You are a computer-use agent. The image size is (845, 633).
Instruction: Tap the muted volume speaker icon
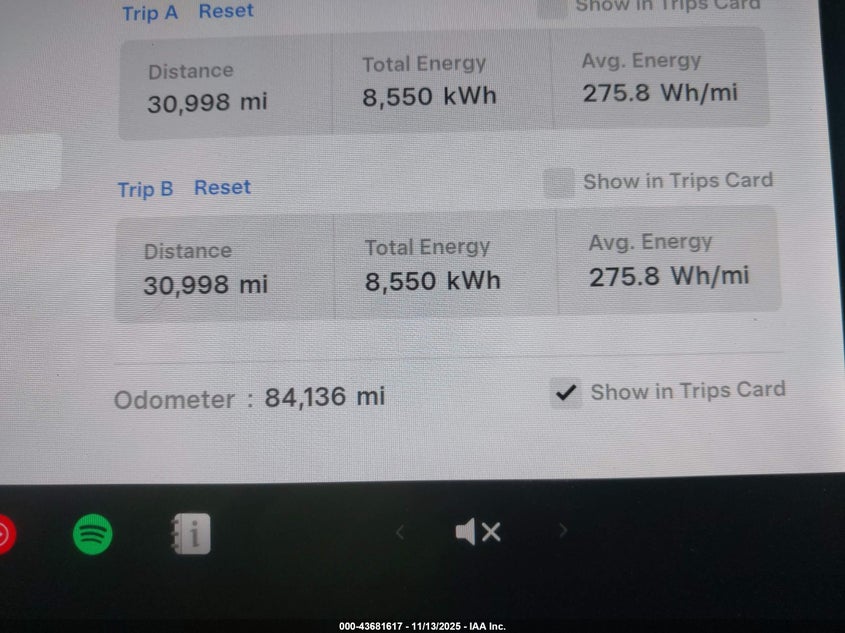pos(477,532)
